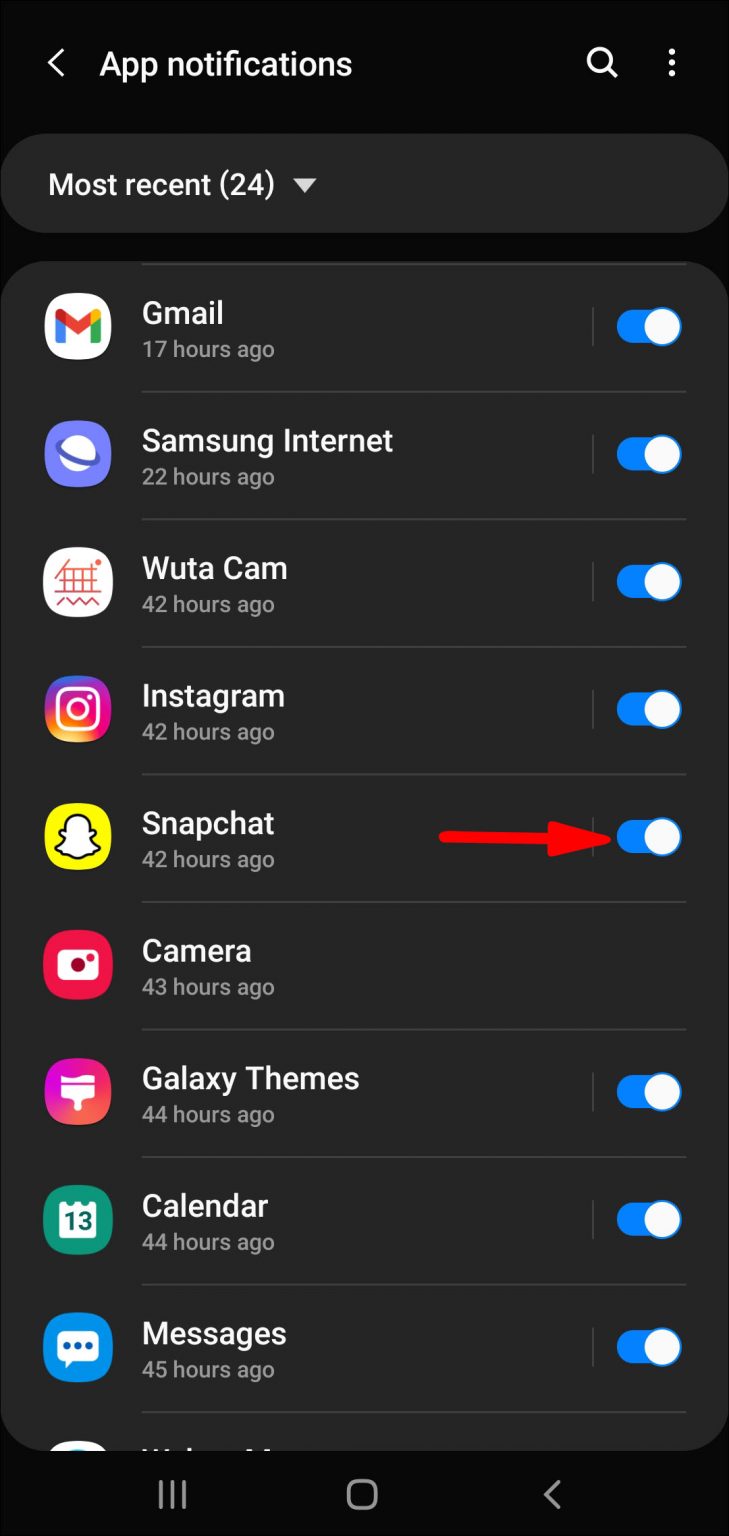Open the three-dot overflow menu
This screenshot has width=729, height=1536.
tap(671, 63)
